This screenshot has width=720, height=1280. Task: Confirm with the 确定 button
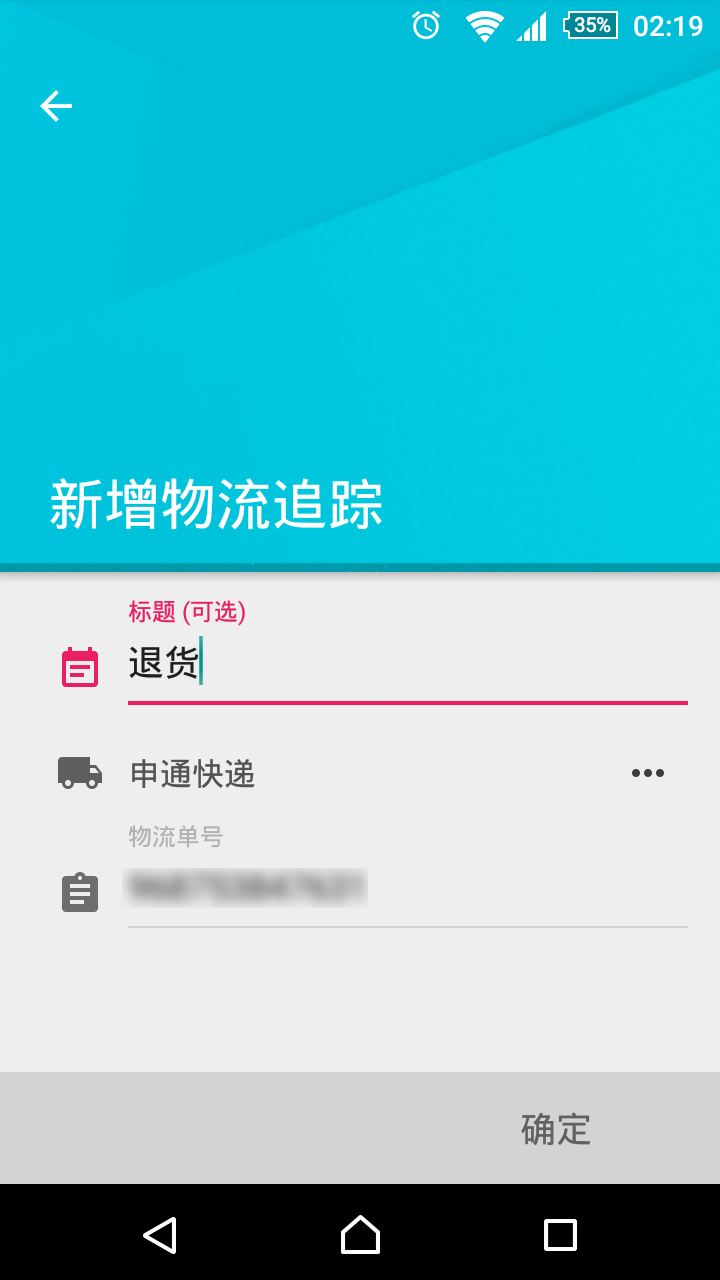[x=556, y=1129]
